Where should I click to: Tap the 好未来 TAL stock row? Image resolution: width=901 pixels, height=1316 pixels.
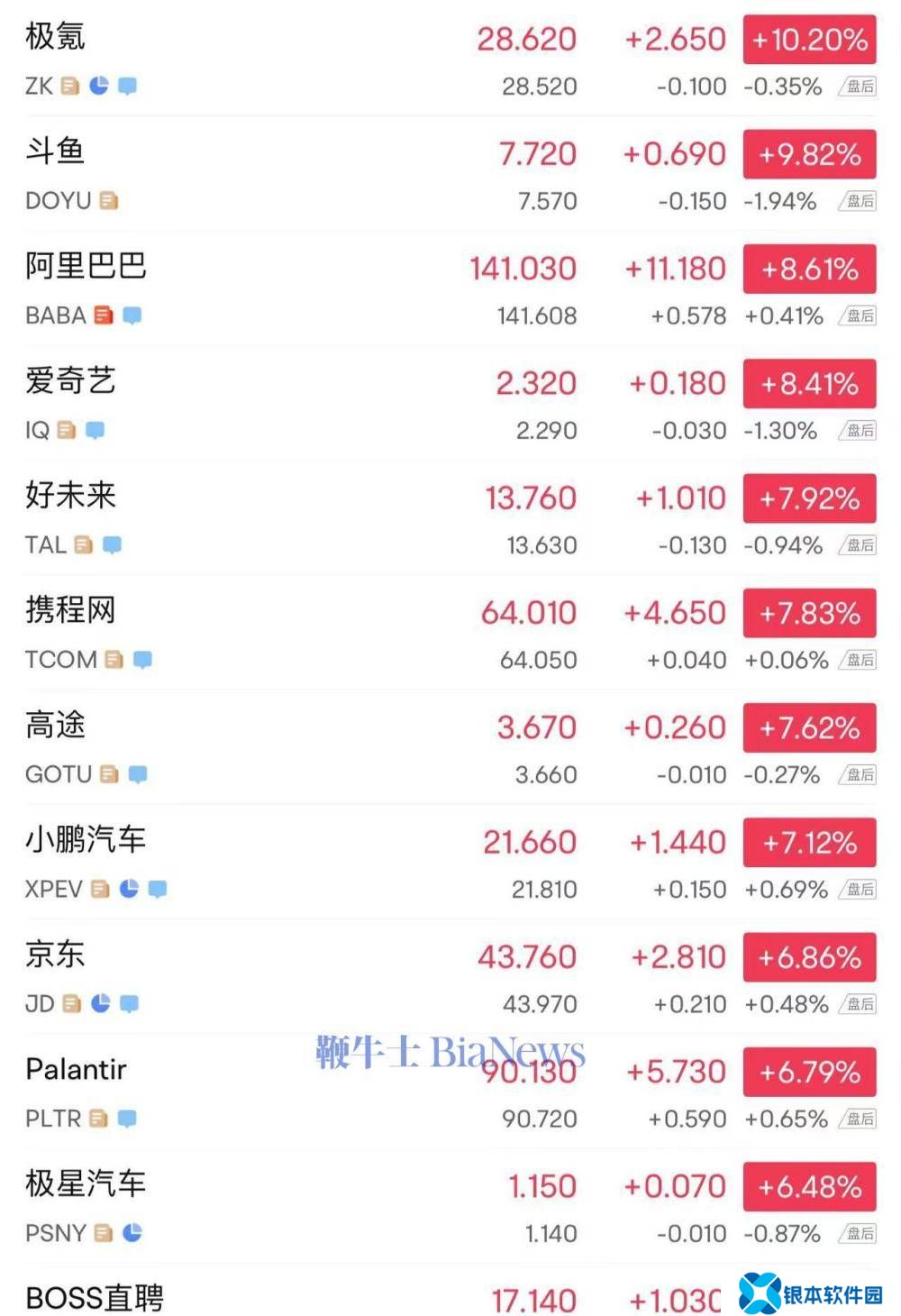click(x=270, y=518)
